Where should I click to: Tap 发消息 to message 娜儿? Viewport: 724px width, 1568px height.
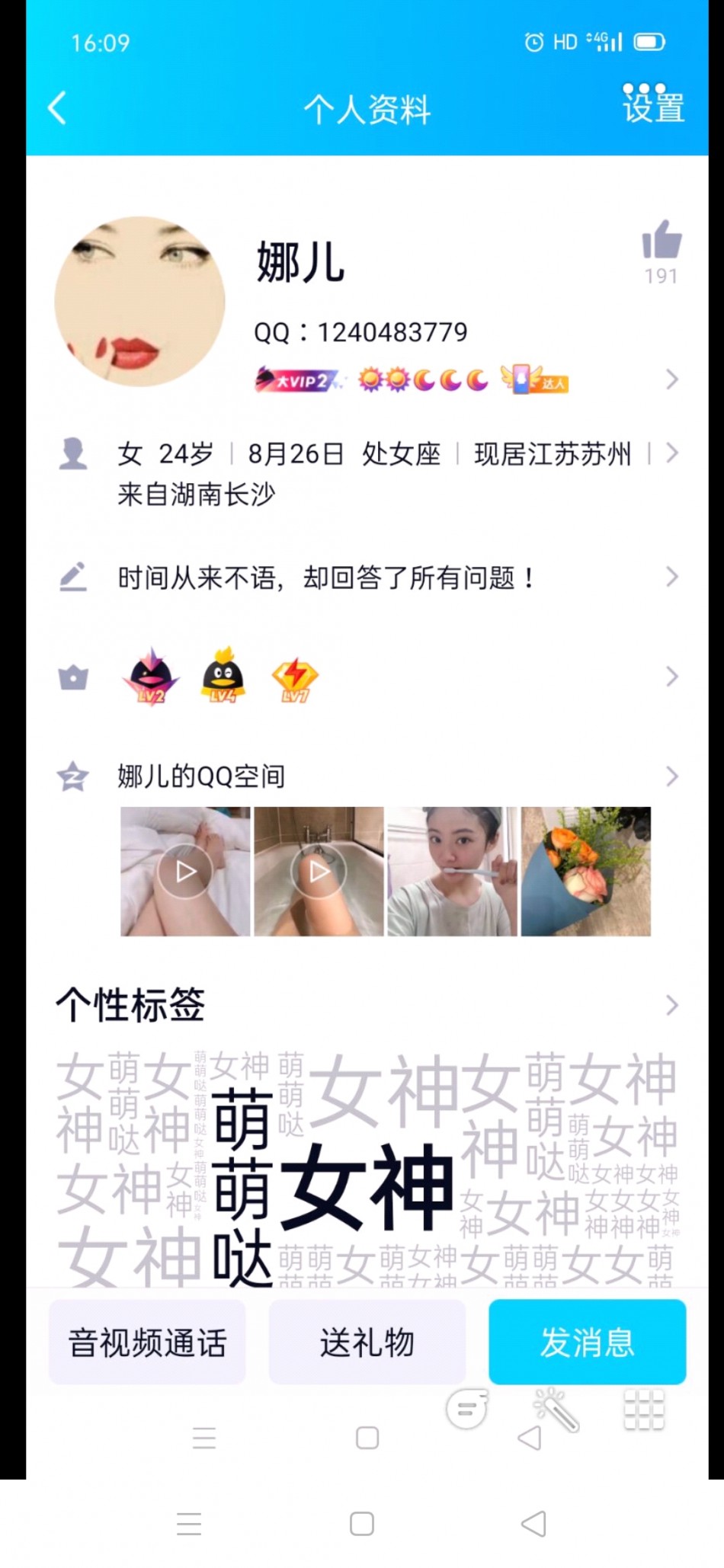click(587, 1342)
